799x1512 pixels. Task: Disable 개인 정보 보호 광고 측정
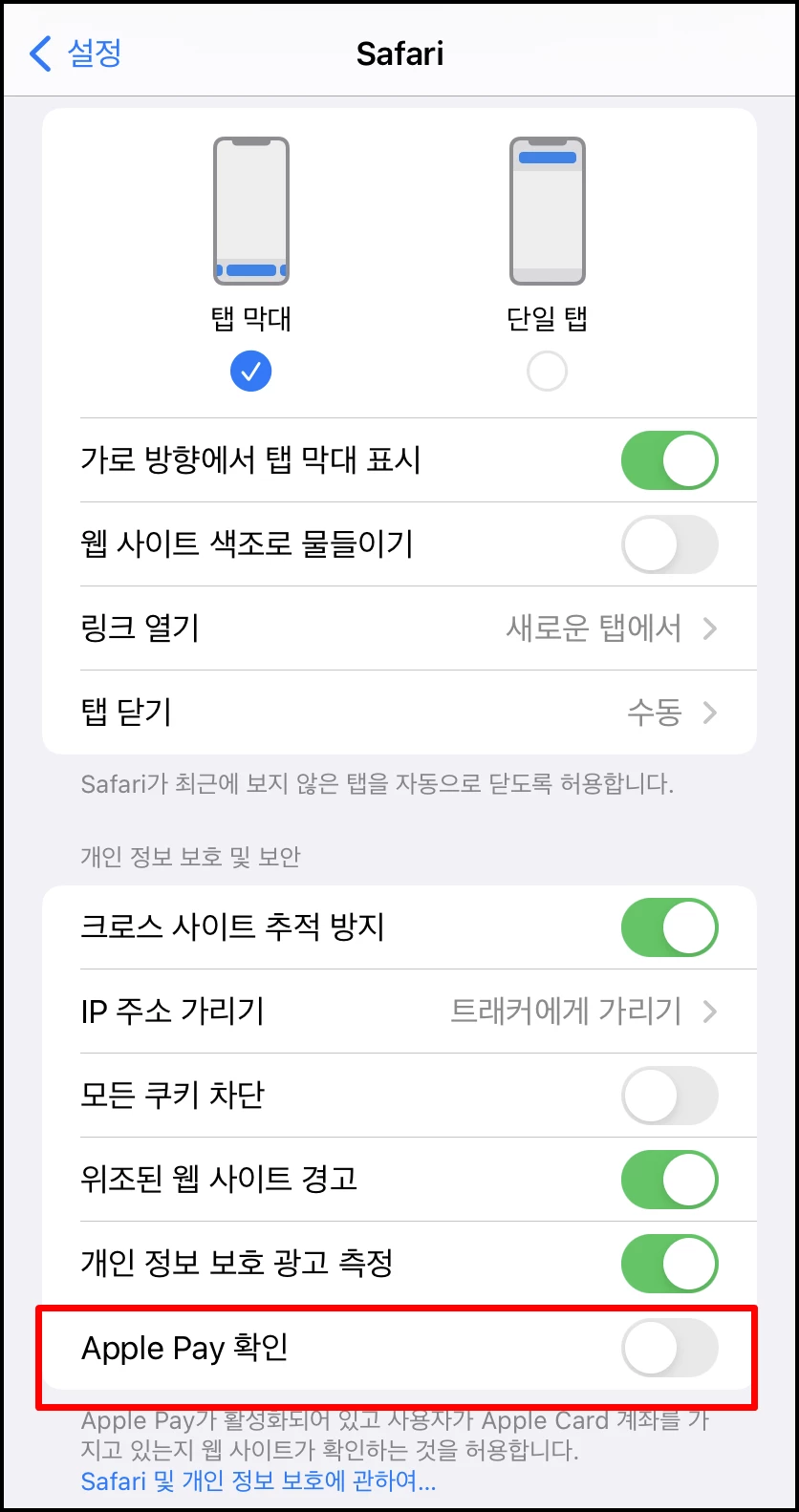click(x=669, y=1263)
